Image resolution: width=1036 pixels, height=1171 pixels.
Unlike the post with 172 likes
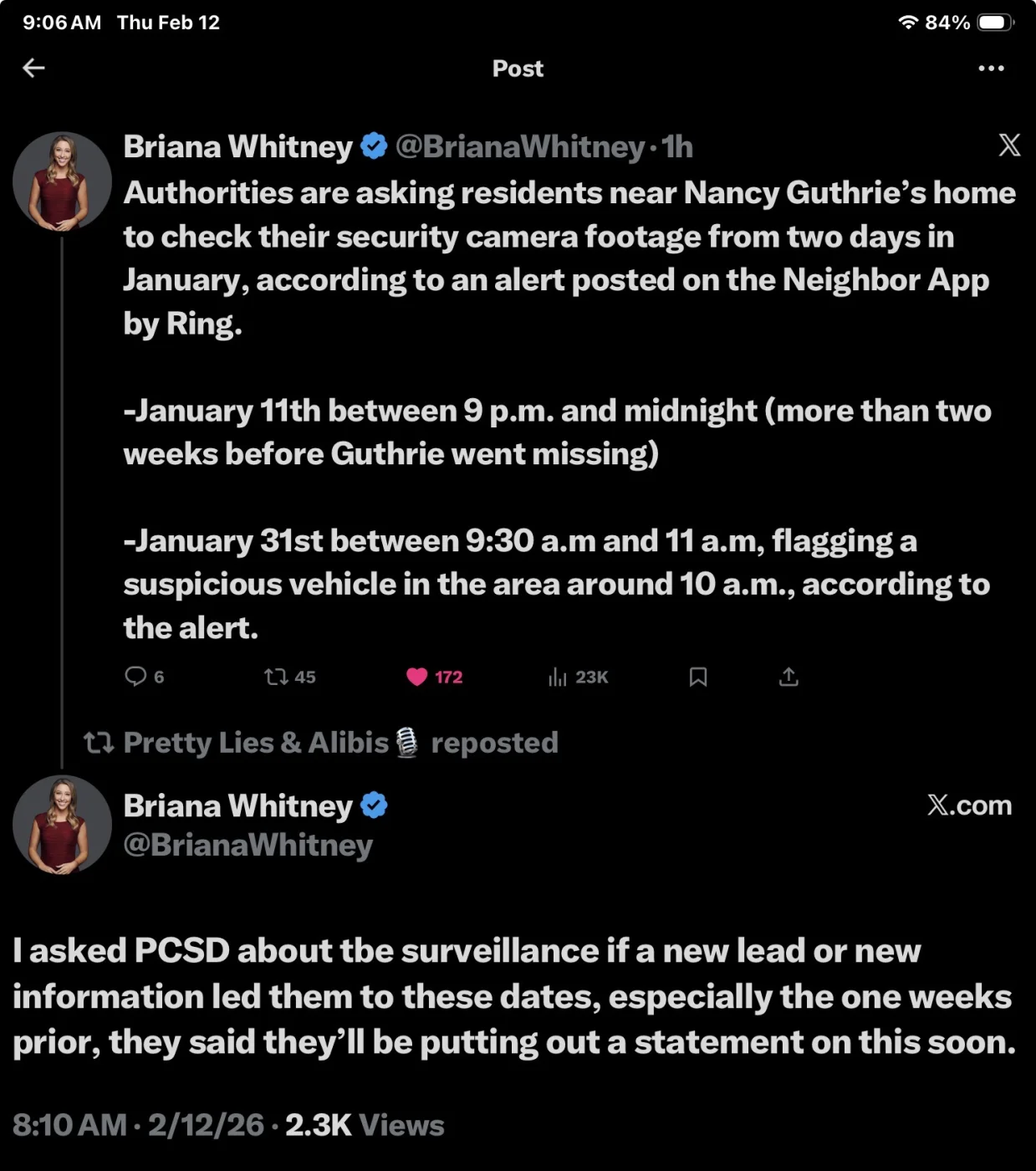click(x=416, y=676)
